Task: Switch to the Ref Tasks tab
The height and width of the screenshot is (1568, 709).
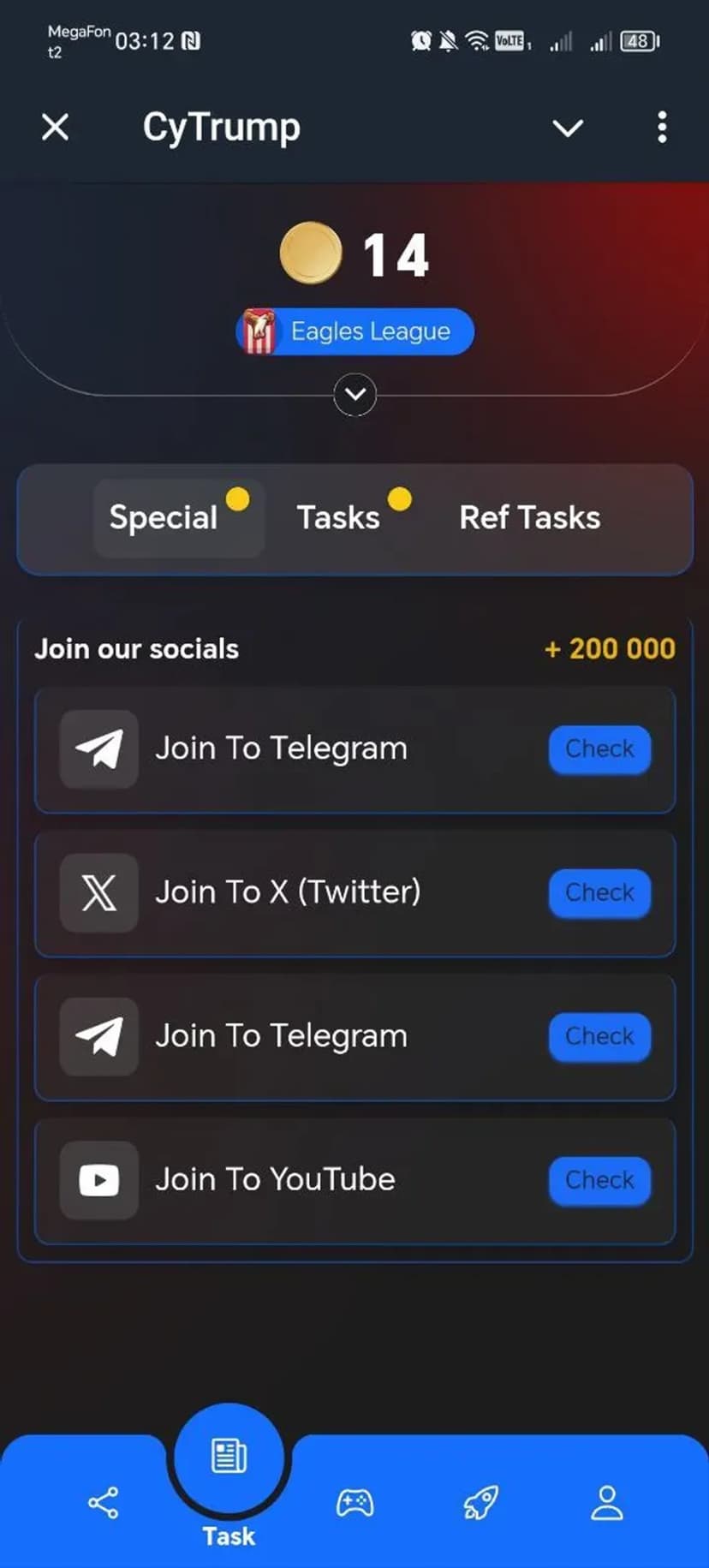Action: (529, 517)
